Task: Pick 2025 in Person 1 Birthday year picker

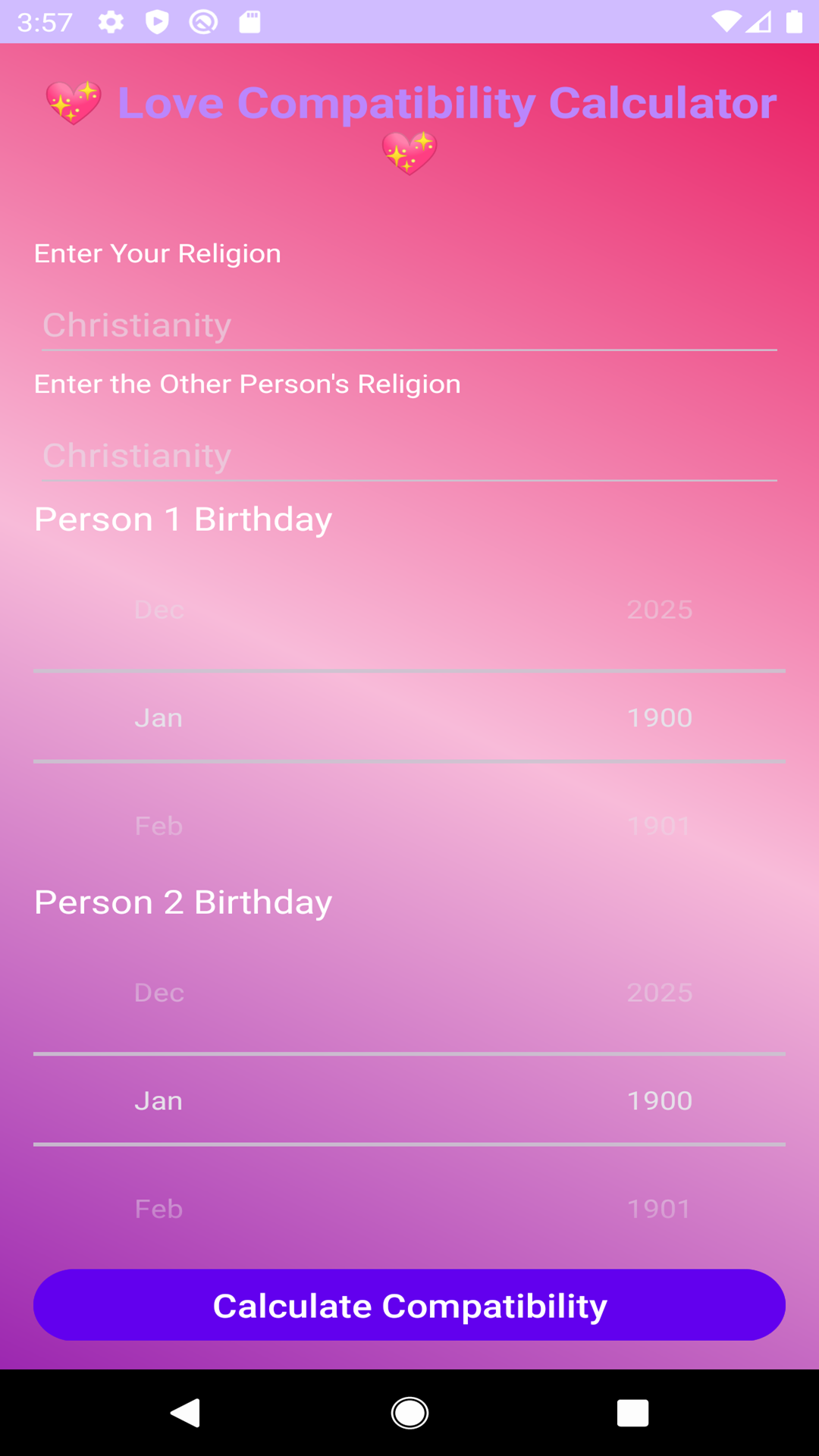Action: pos(659,610)
